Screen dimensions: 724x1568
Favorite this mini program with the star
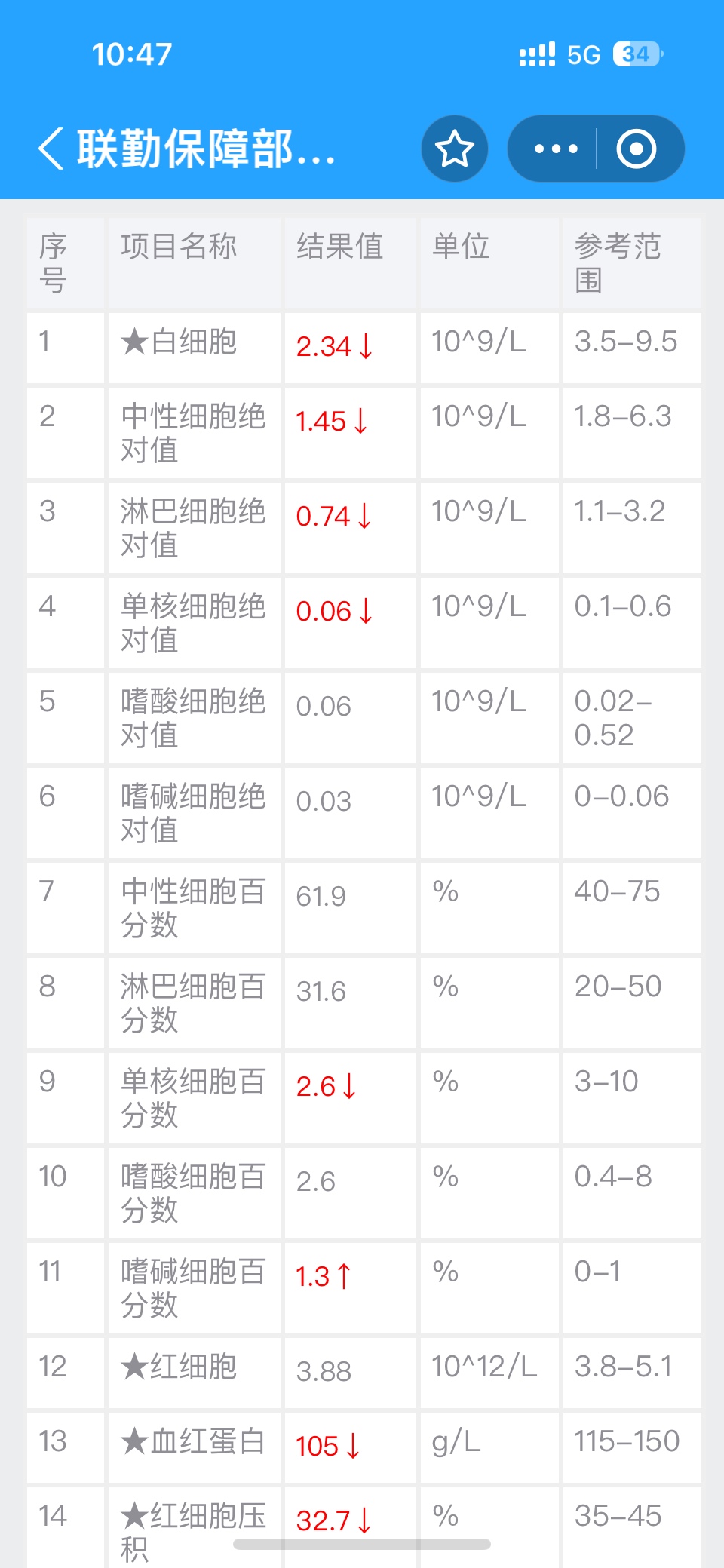pos(455,149)
